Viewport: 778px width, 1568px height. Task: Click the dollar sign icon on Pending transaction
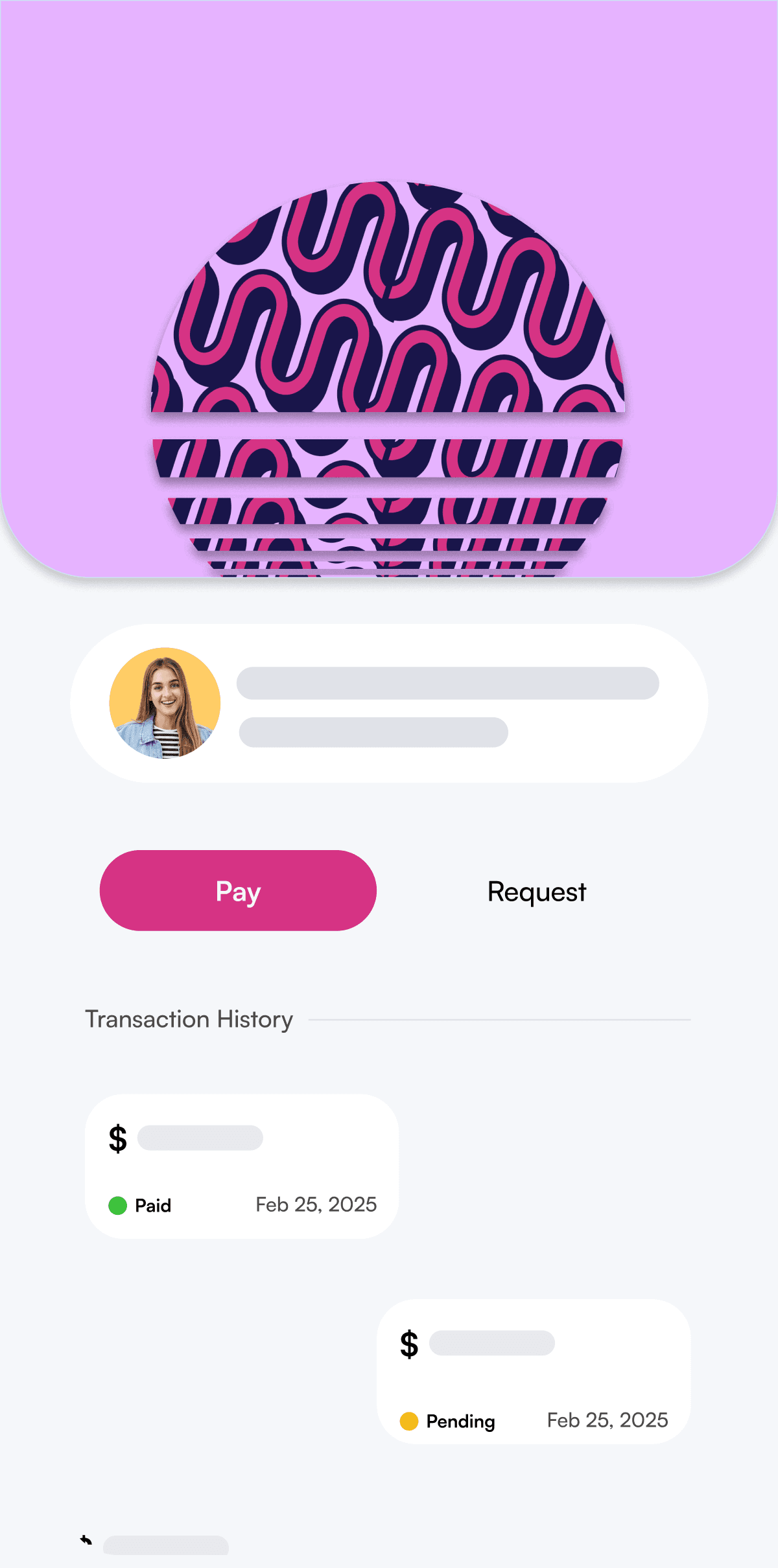click(x=409, y=1343)
